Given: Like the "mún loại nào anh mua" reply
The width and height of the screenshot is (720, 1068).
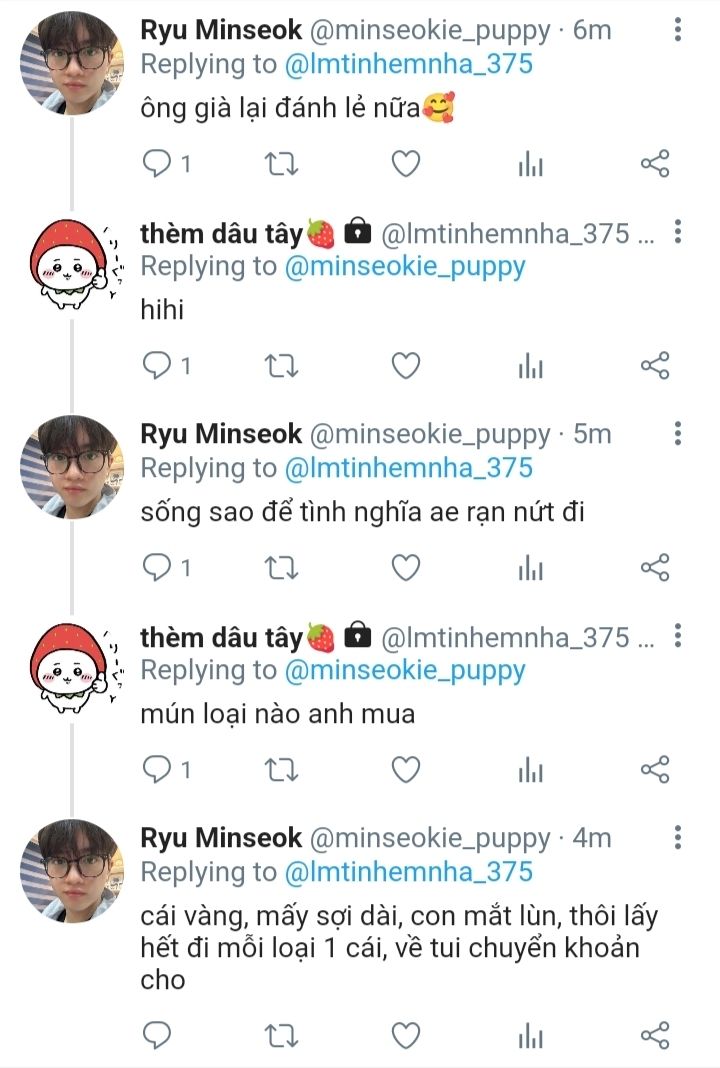Looking at the screenshot, I should (x=405, y=770).
